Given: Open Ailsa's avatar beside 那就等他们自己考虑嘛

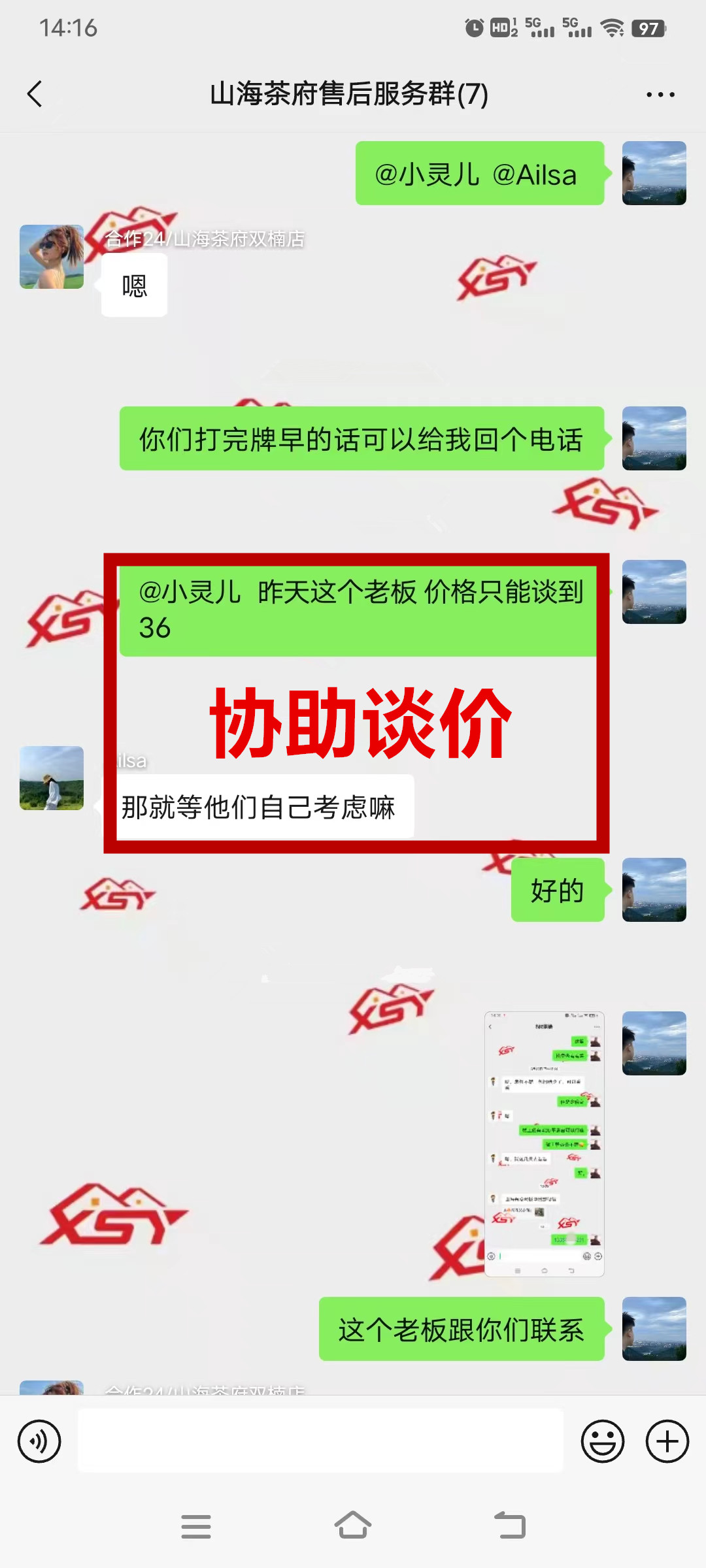Looking at the screenshot, I should pos(52,778).
